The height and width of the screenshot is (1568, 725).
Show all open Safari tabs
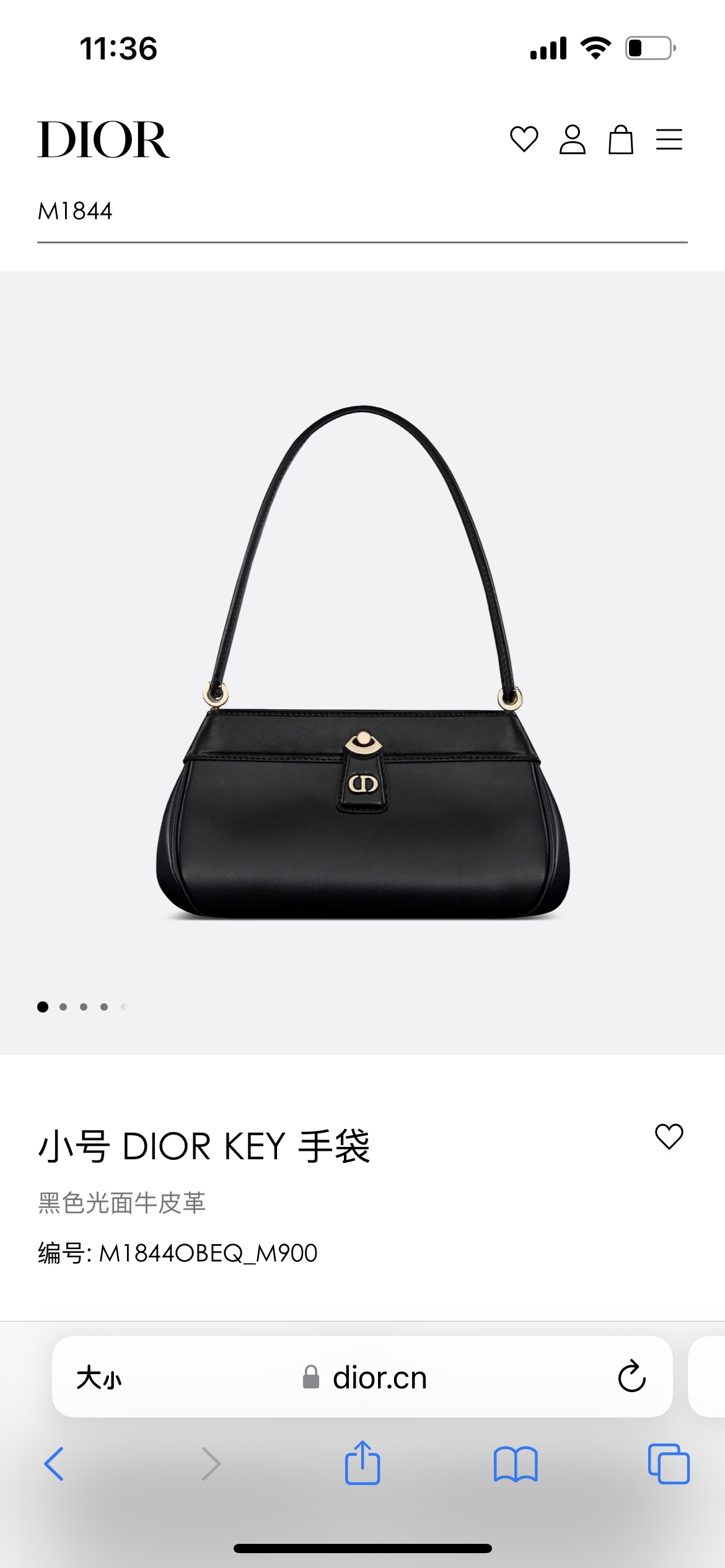pos(668,1464)
